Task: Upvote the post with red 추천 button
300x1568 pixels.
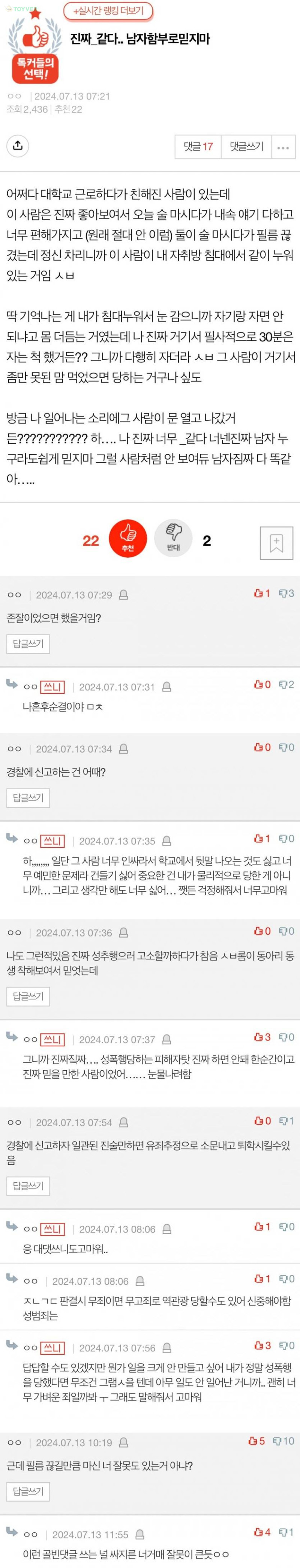Action: (127, 538)
